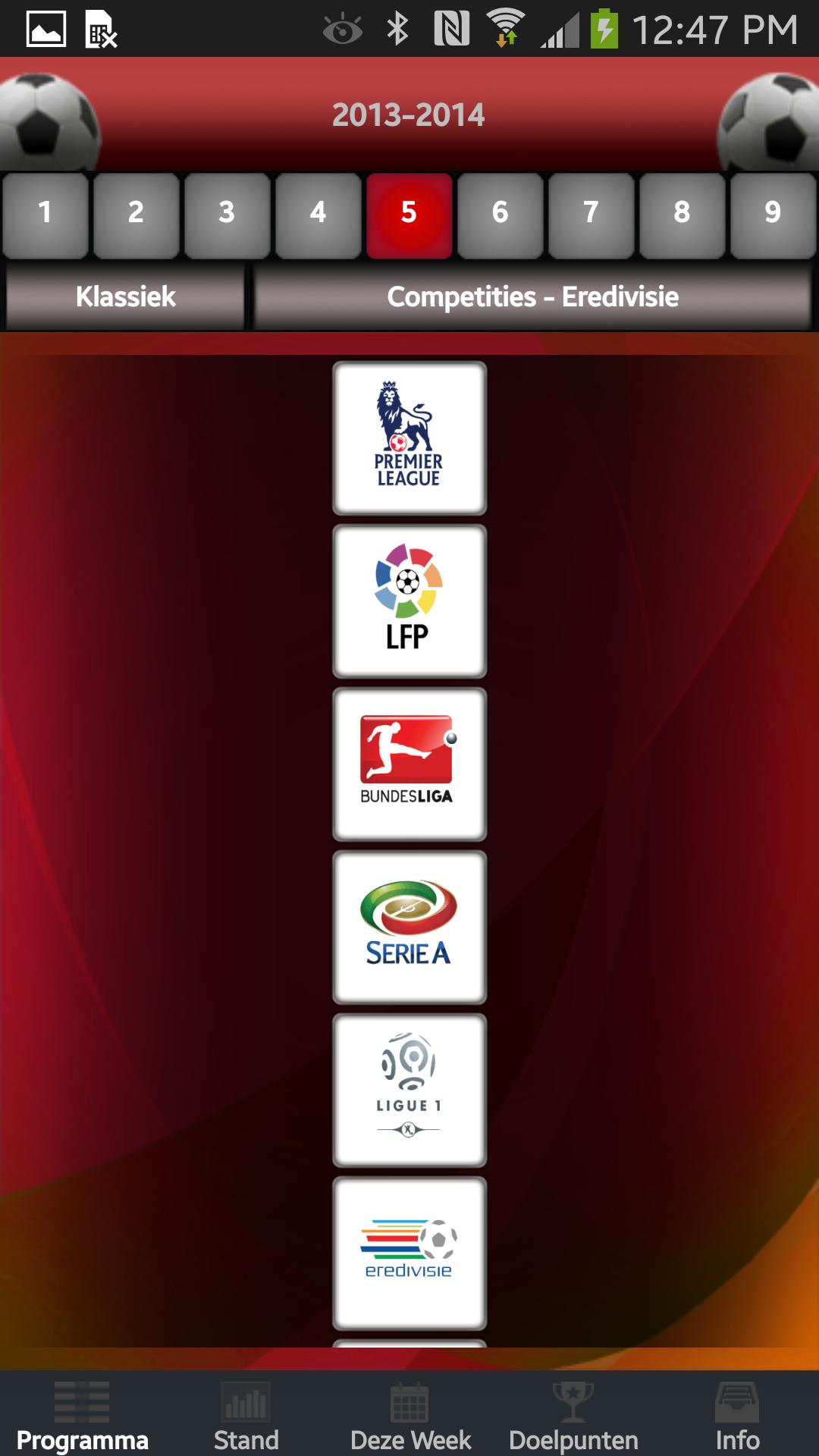
Task: Open the LFP La Liga competition
Action: [409, 601]
